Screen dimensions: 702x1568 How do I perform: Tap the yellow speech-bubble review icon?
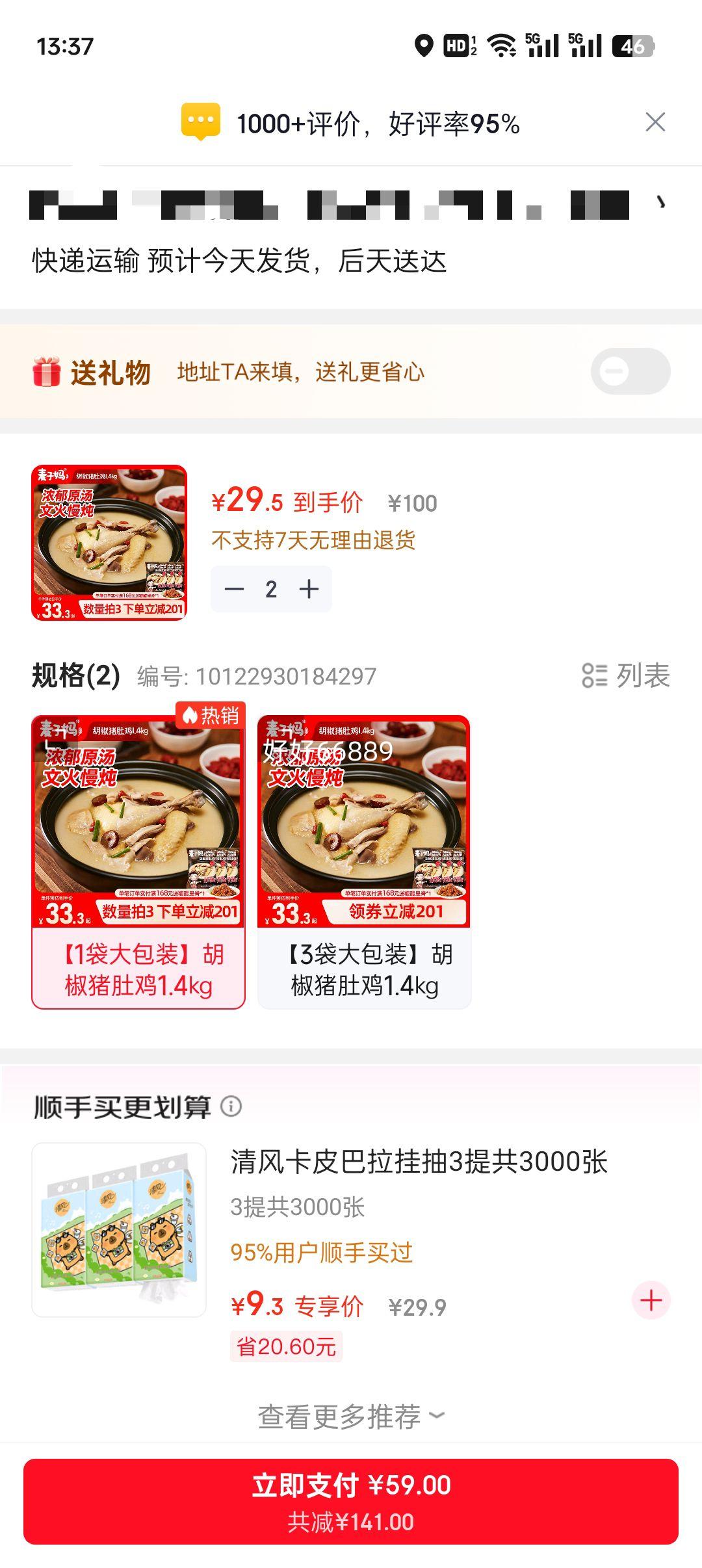tap(201, 120)
